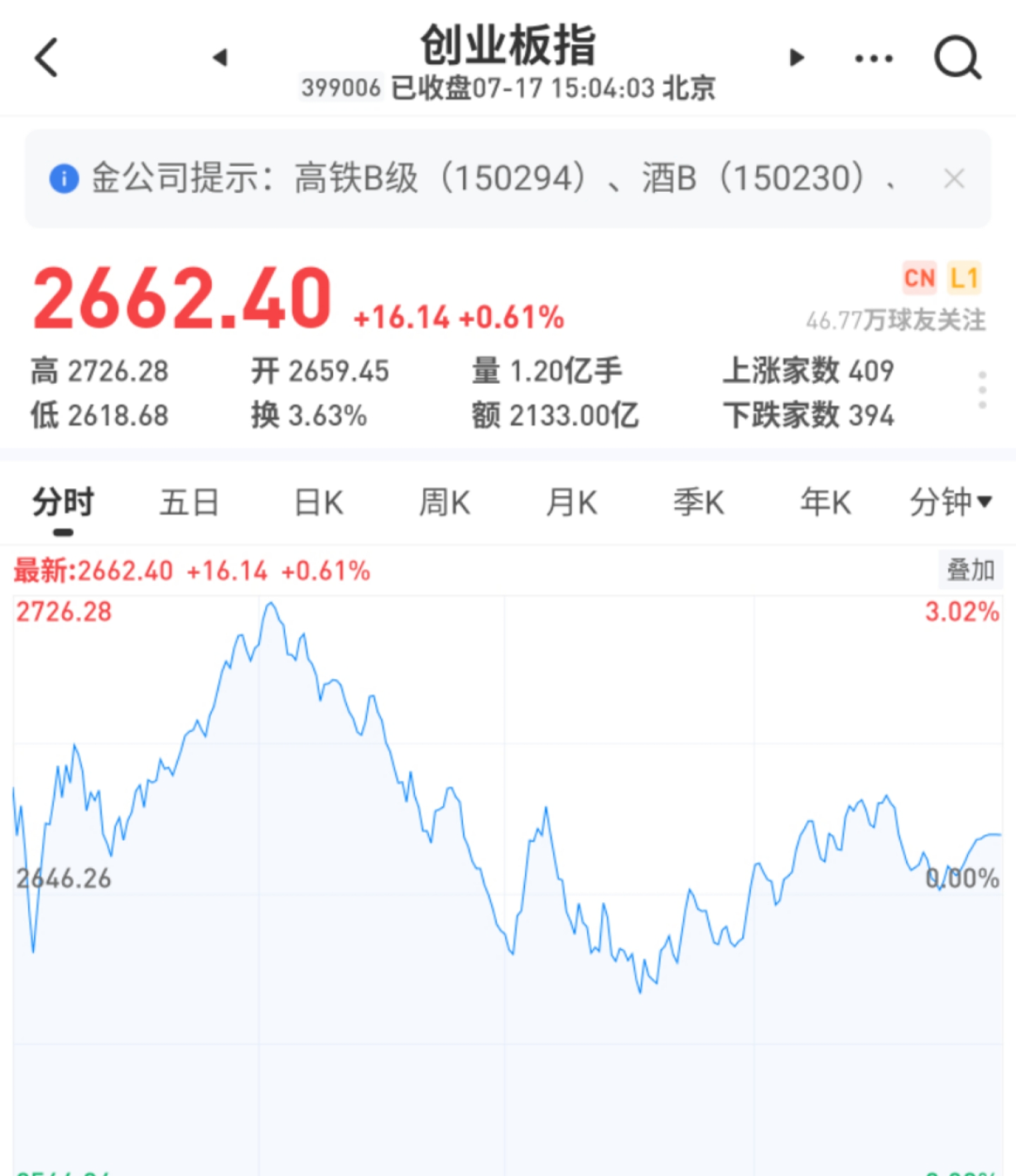1016x1176 pixels.
Task: Open search with the magnifier icon
Action: point(958,56)
